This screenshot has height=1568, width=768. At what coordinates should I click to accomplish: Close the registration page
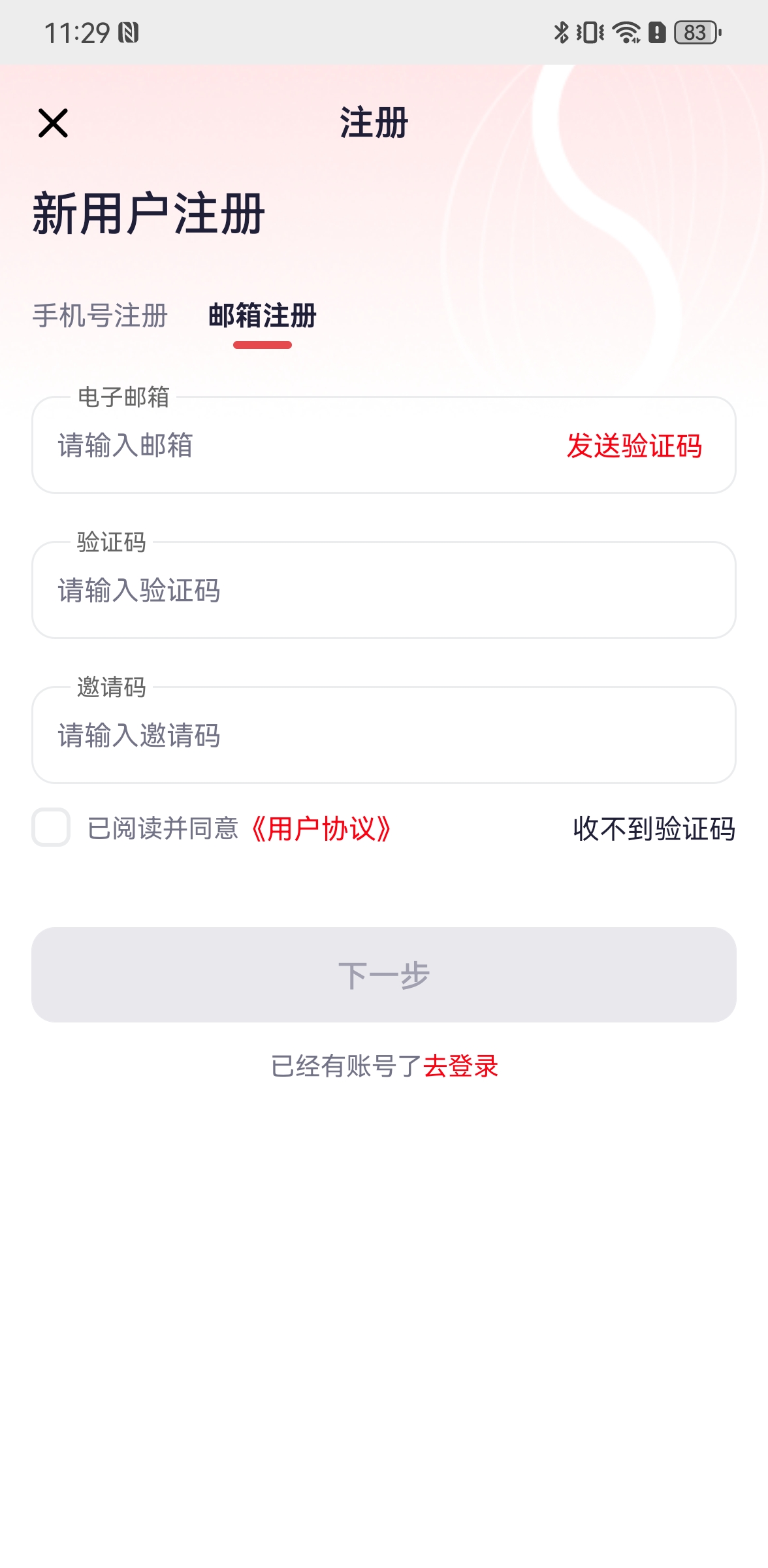[x=53, y=123]
